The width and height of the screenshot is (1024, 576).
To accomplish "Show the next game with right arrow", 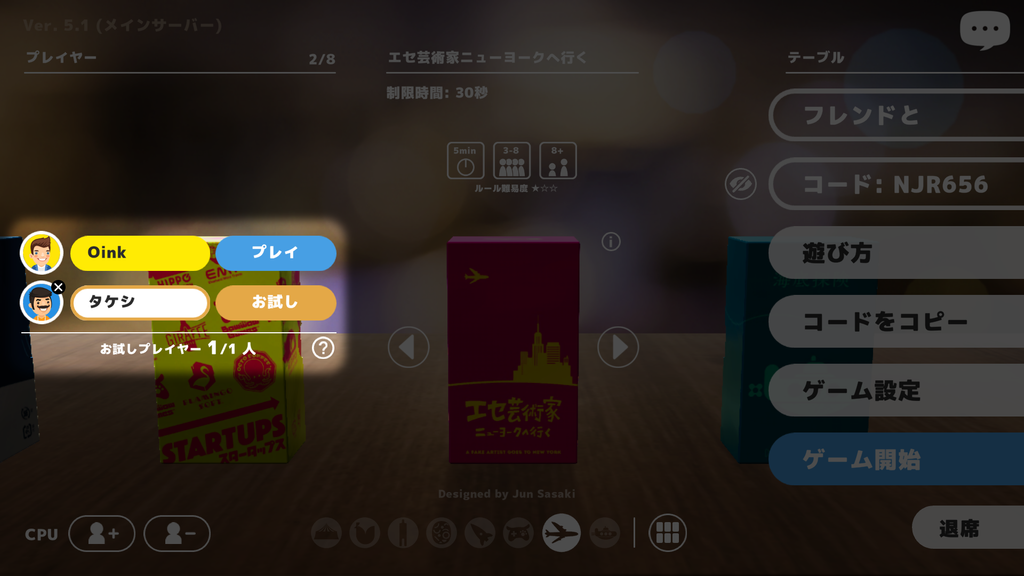I will [x=618, y=347].
